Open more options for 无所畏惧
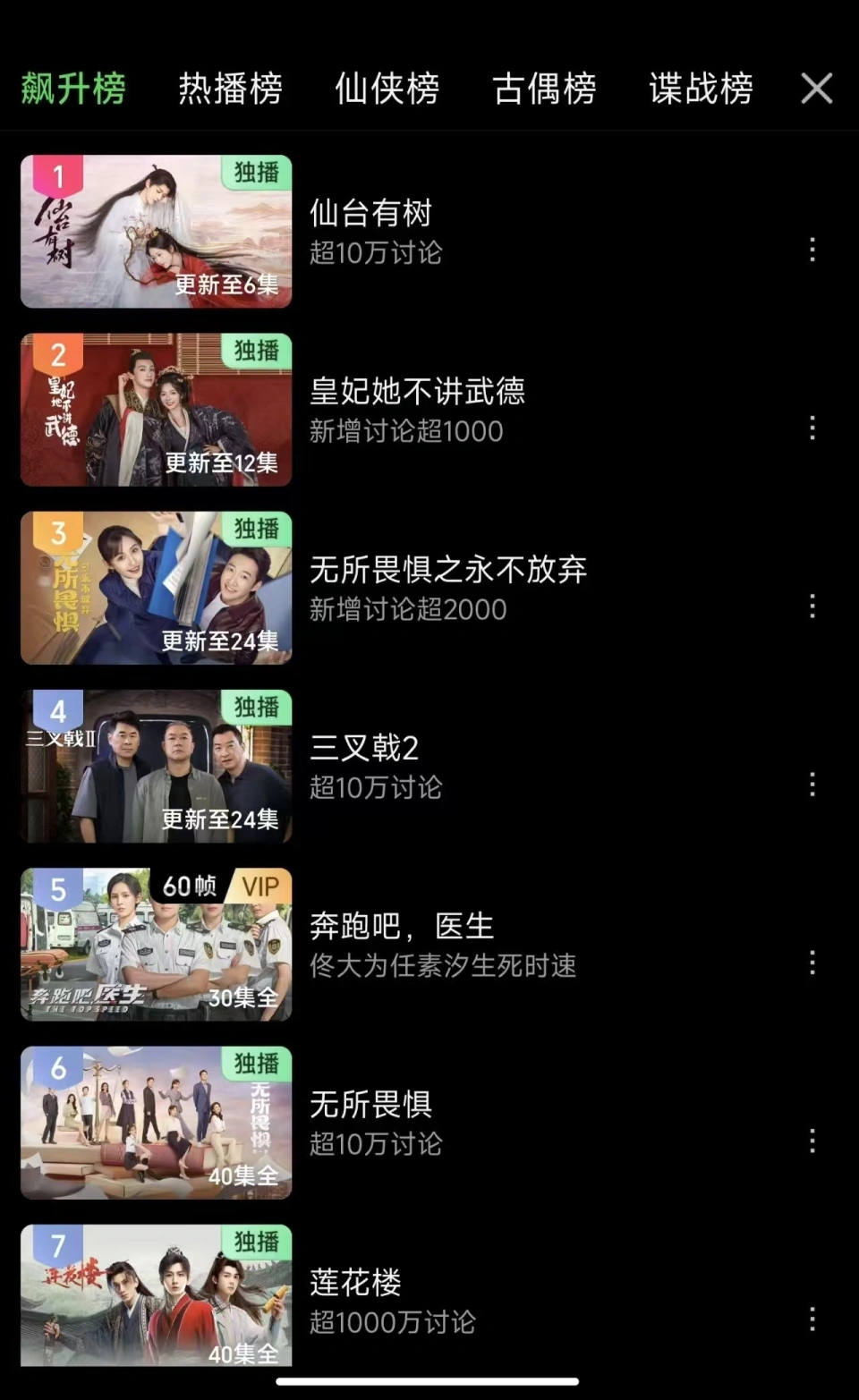859x1400 pixels. (x=812, y=1141)
